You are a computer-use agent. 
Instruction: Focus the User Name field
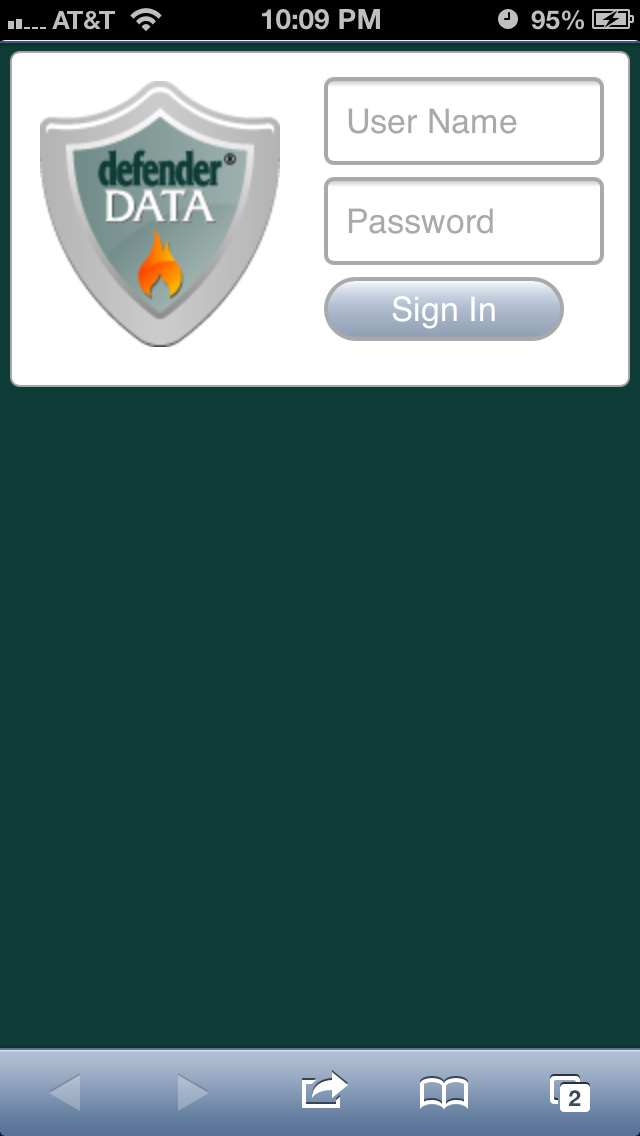tap(464, 121)
